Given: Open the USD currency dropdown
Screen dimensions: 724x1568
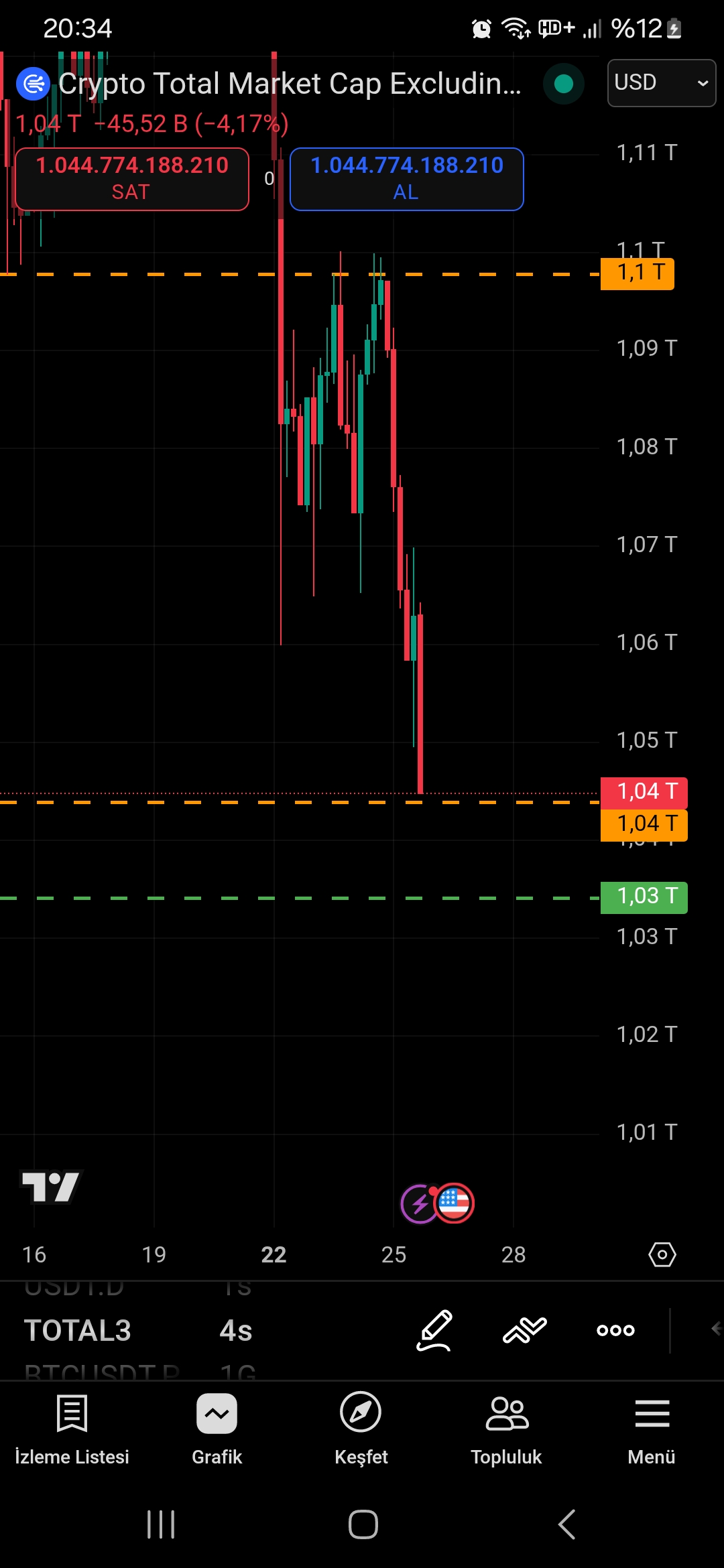Looking at the screenshot, I should [x=661, y=83].
